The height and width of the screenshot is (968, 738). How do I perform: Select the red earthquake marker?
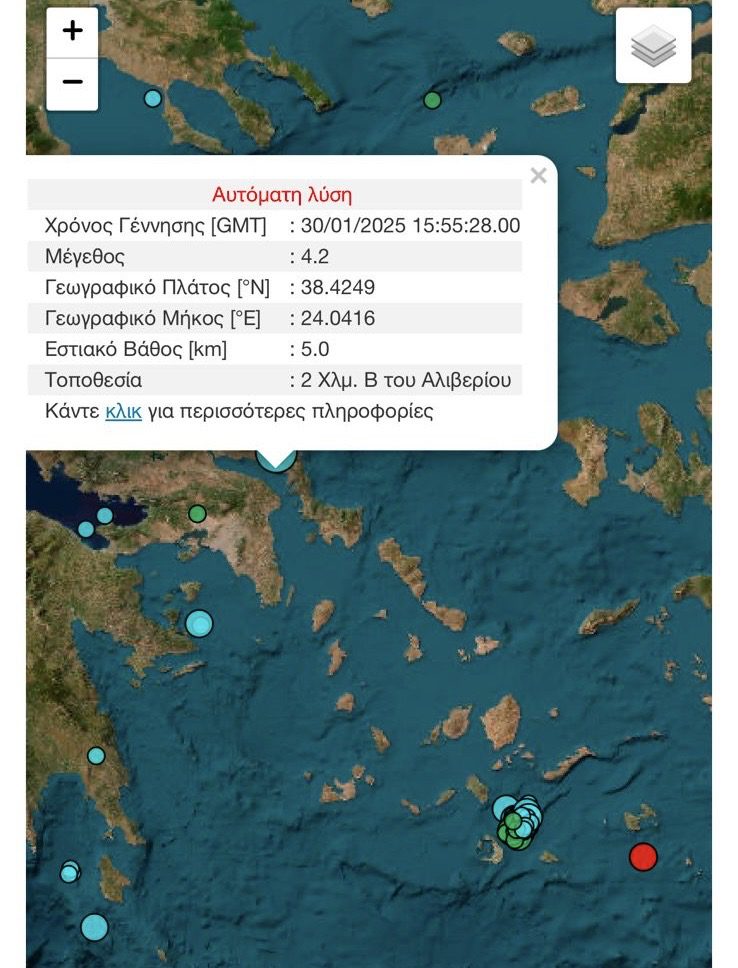pyautogui.click(x=643, y=857)
